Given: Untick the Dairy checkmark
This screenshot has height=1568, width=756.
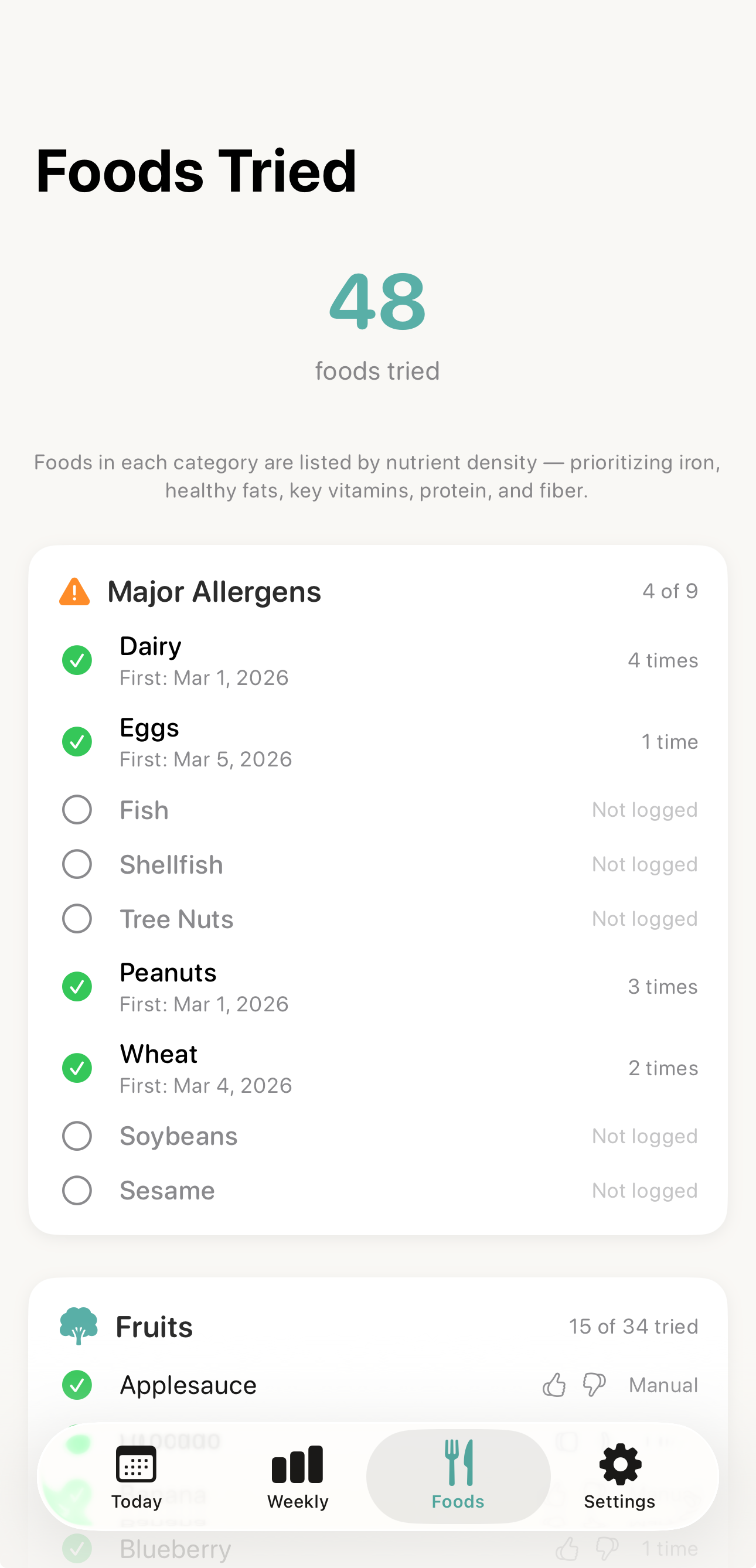Looking at the screenshot, I should click(x=77, y=660).
